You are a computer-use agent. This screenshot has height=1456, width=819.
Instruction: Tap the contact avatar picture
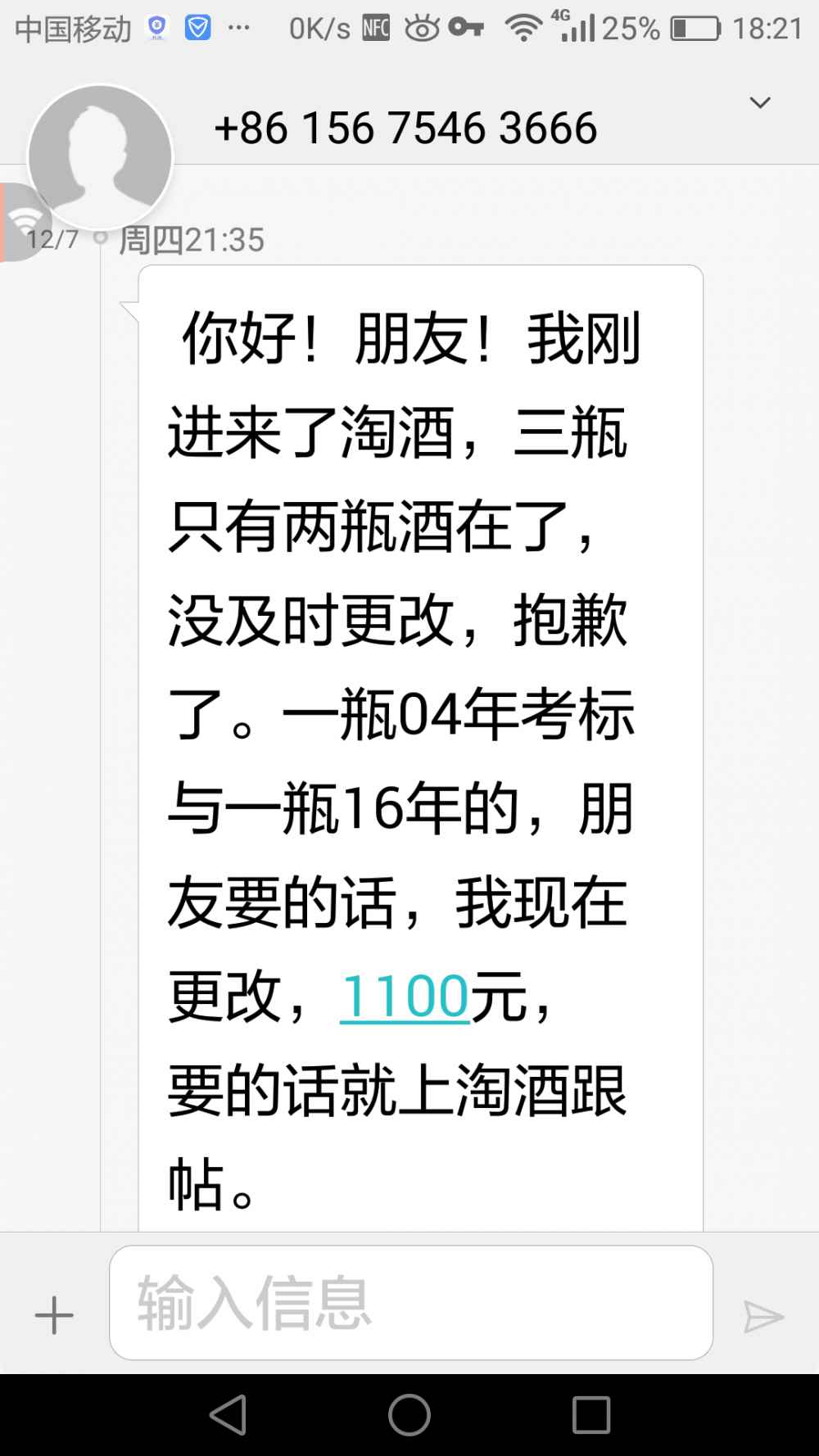[100, 157]
